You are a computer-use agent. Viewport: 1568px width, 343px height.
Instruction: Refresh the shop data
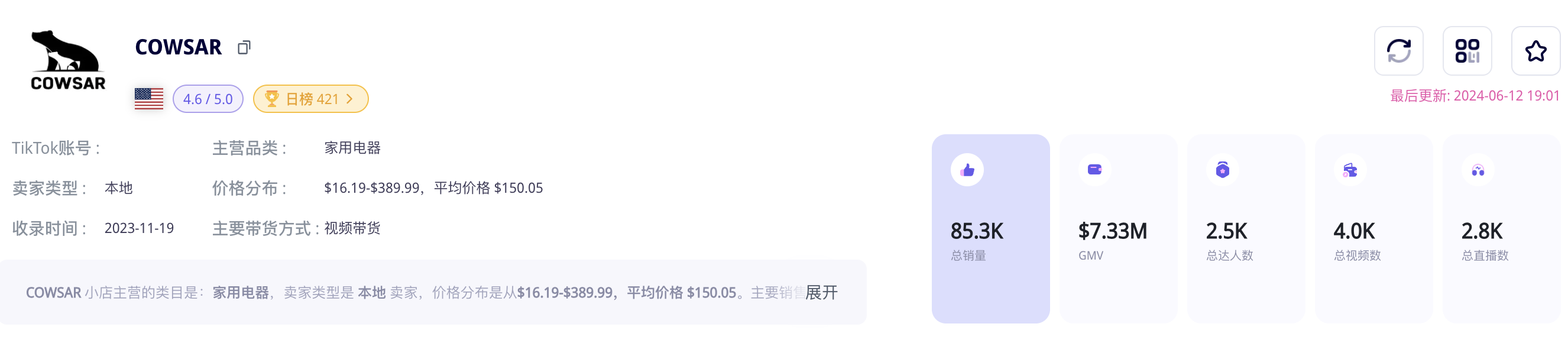pyautogui.click(x=1398, y=51)
